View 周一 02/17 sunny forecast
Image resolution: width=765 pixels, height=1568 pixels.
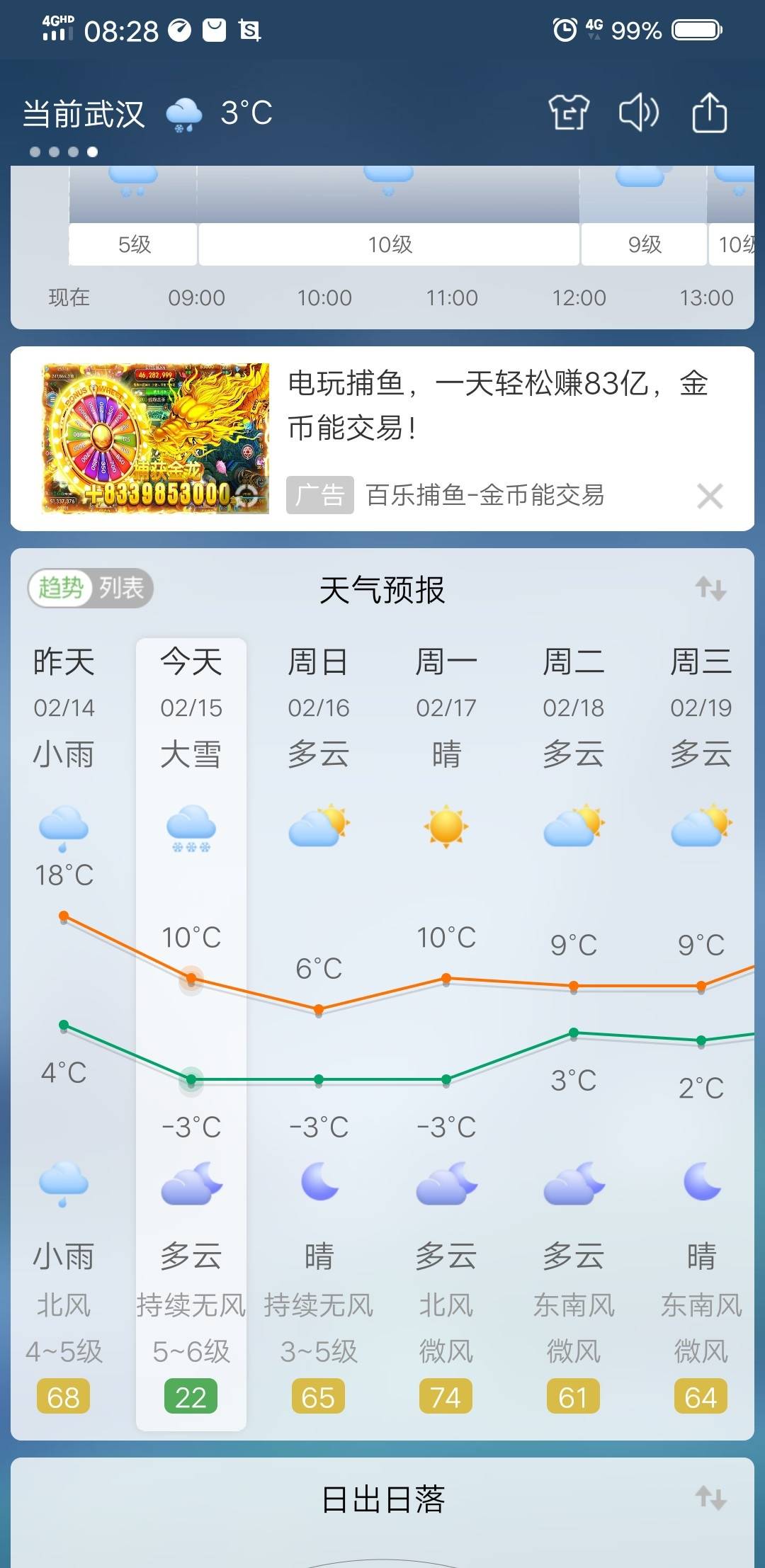[446, 708]
